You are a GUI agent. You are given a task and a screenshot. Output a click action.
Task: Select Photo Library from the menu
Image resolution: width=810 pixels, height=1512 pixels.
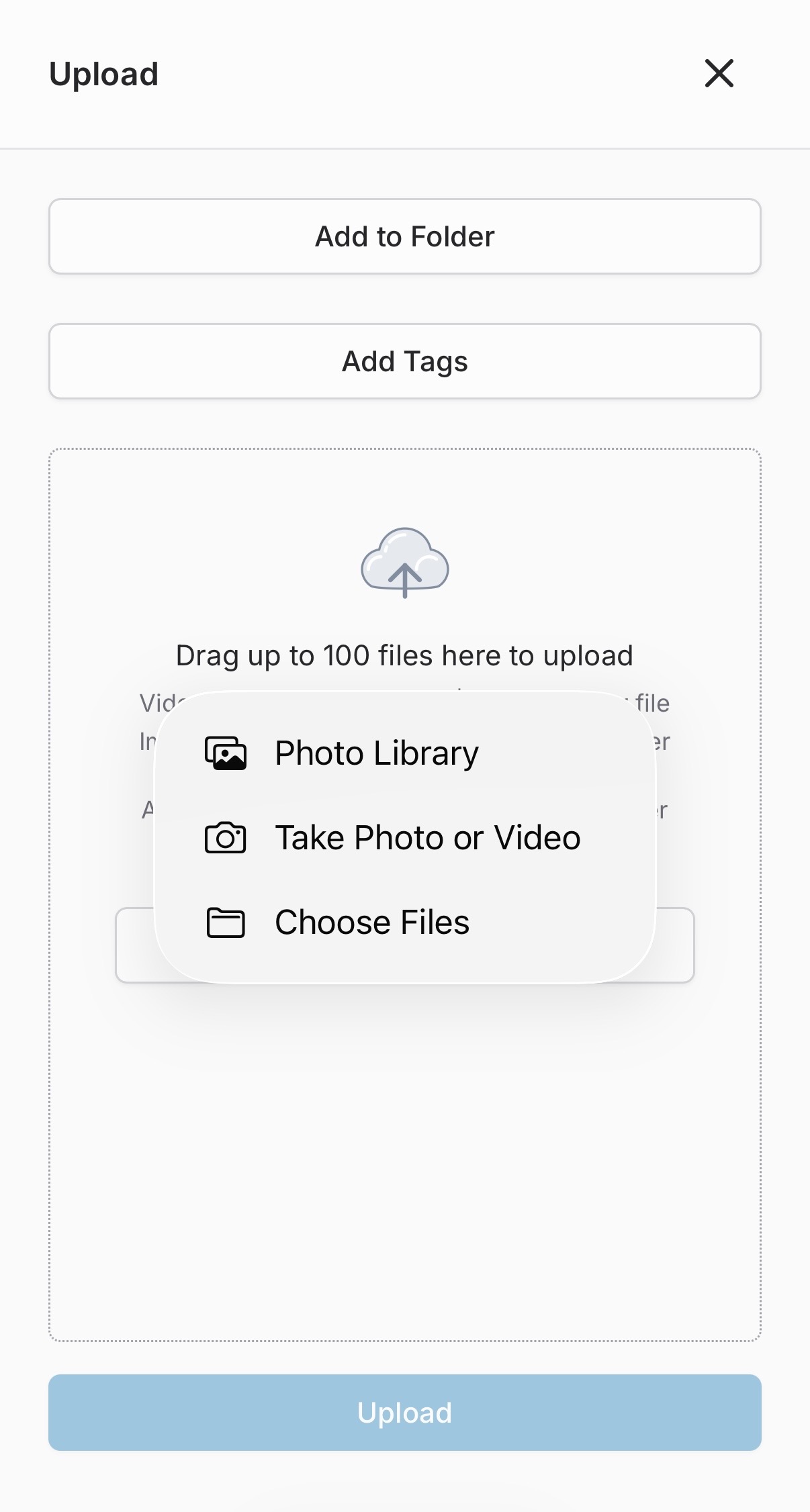point(376,753)
